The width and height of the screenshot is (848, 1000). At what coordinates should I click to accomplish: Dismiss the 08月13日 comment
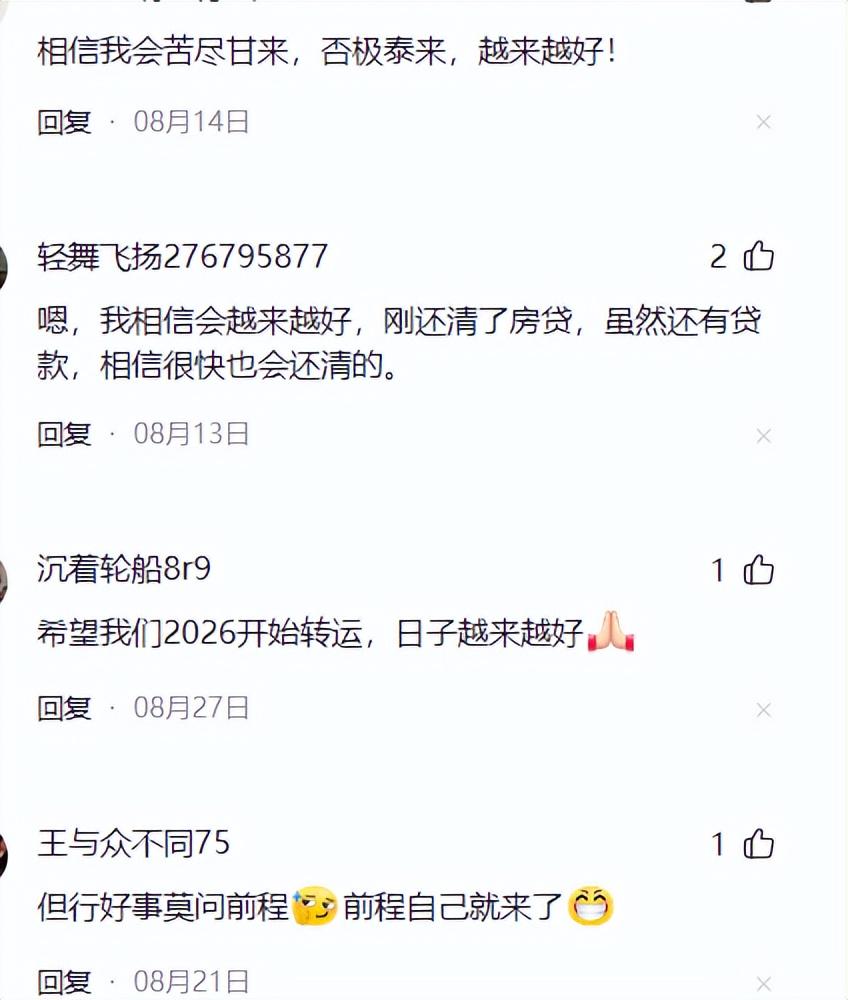(x=763, y=436)
